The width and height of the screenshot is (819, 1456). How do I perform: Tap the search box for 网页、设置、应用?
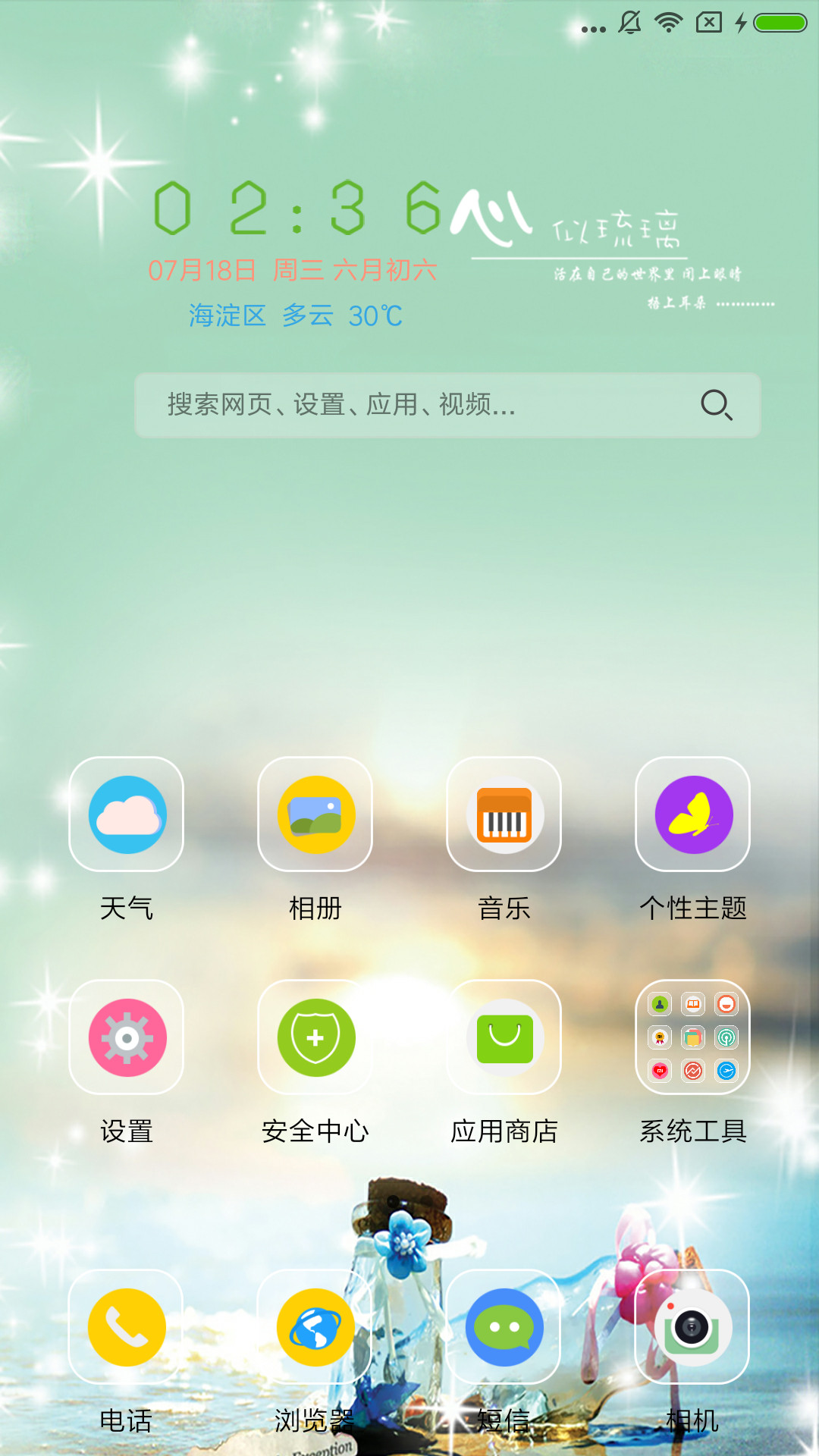(447, 405)
